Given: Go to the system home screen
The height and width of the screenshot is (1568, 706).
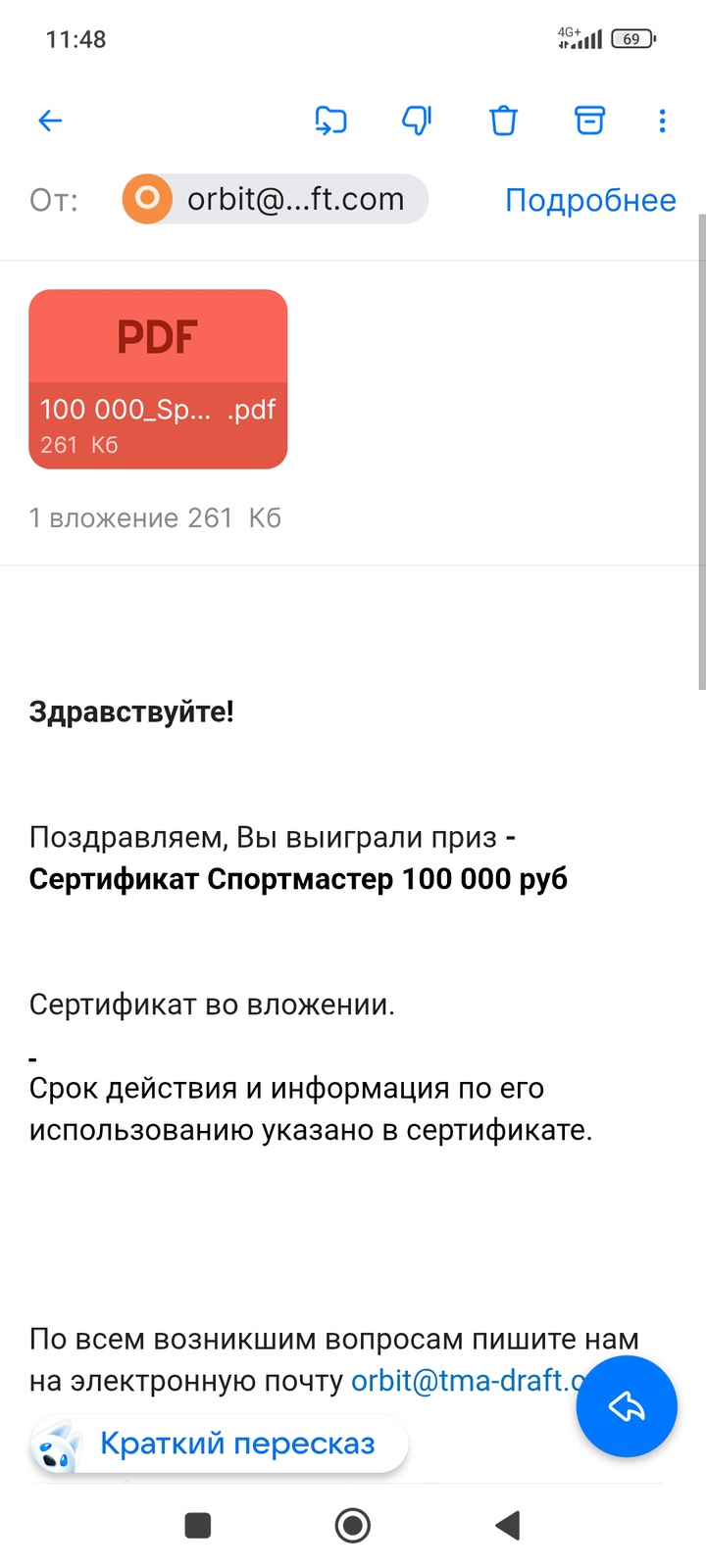Looking at the screenshot, I should 353,1525.
